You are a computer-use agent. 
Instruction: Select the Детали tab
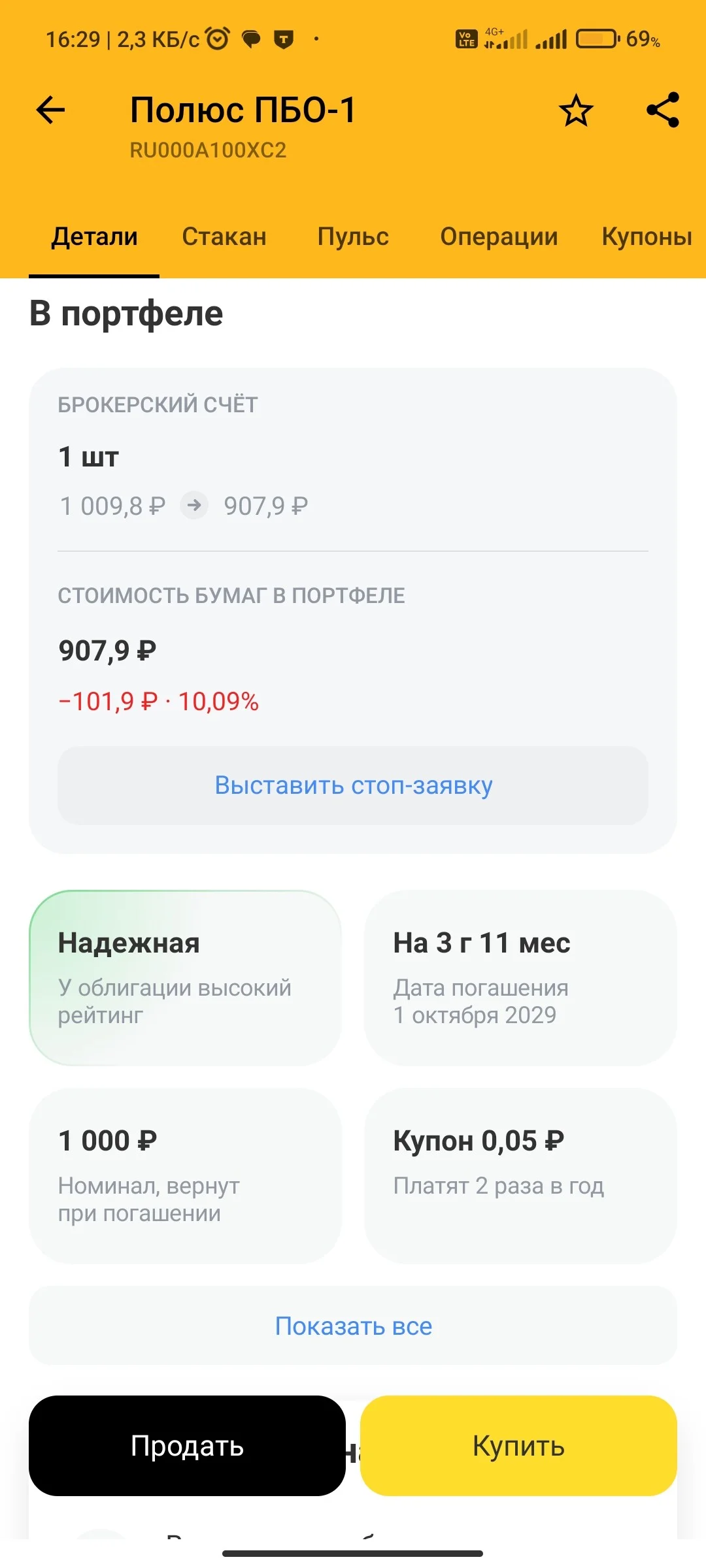click(95, 237)
